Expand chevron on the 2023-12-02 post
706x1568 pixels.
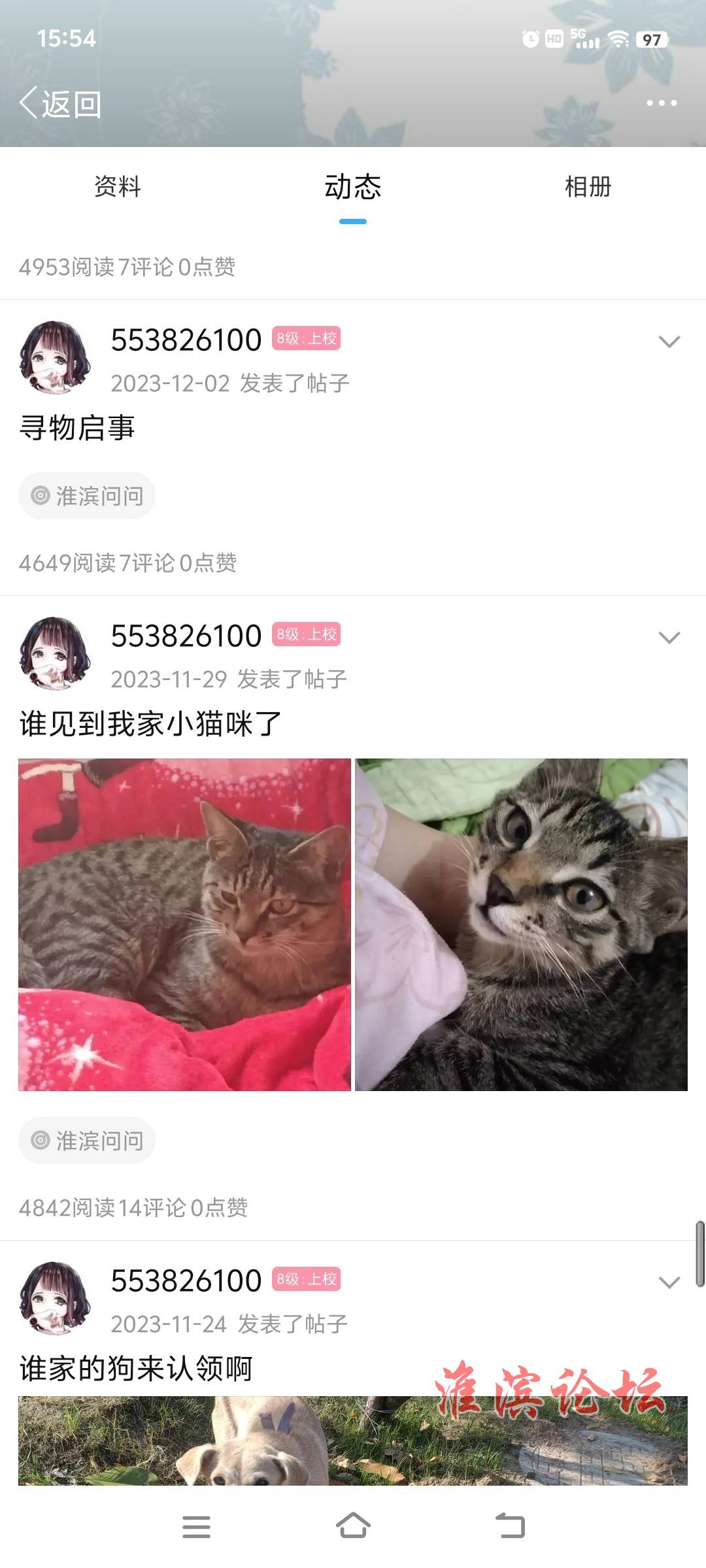[669, 341]
